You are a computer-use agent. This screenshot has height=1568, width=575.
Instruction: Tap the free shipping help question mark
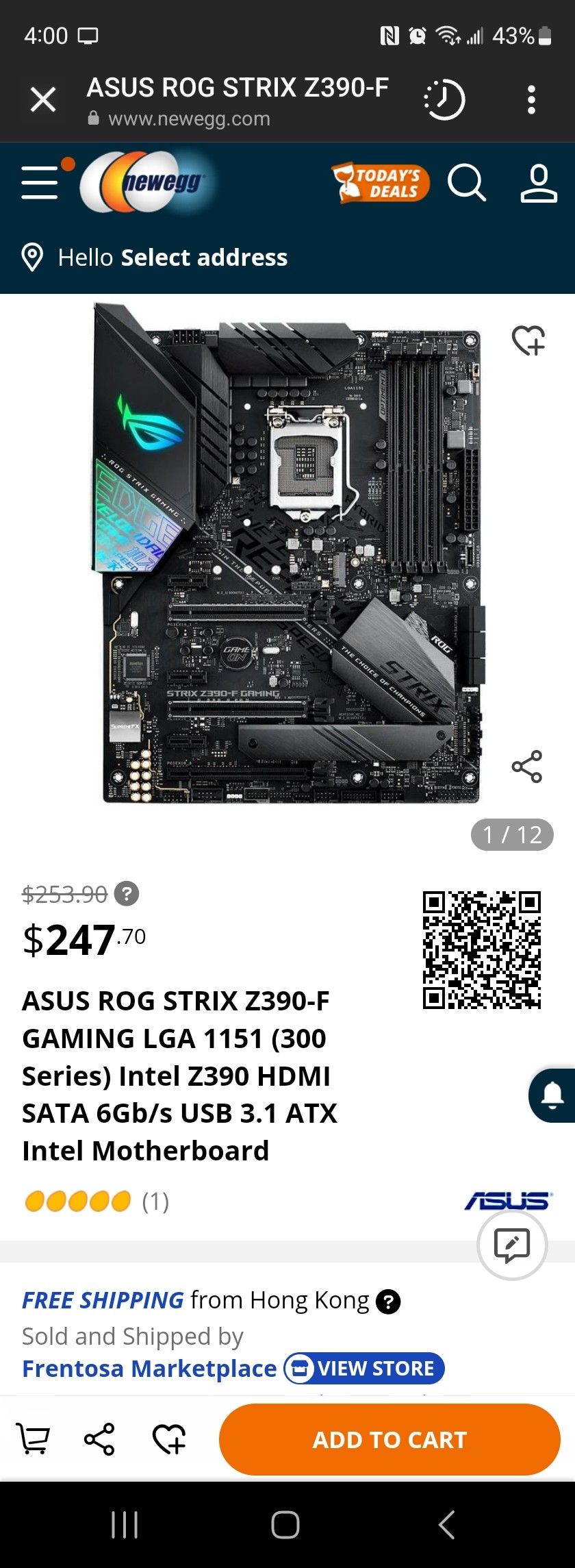pos(390,1300)
